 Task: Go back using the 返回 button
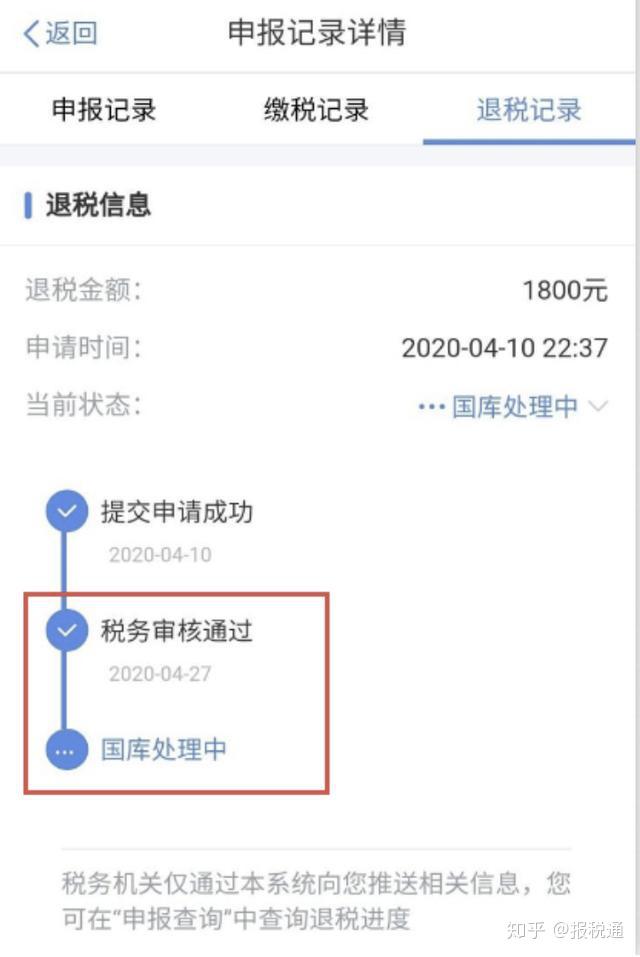(60, 33)
